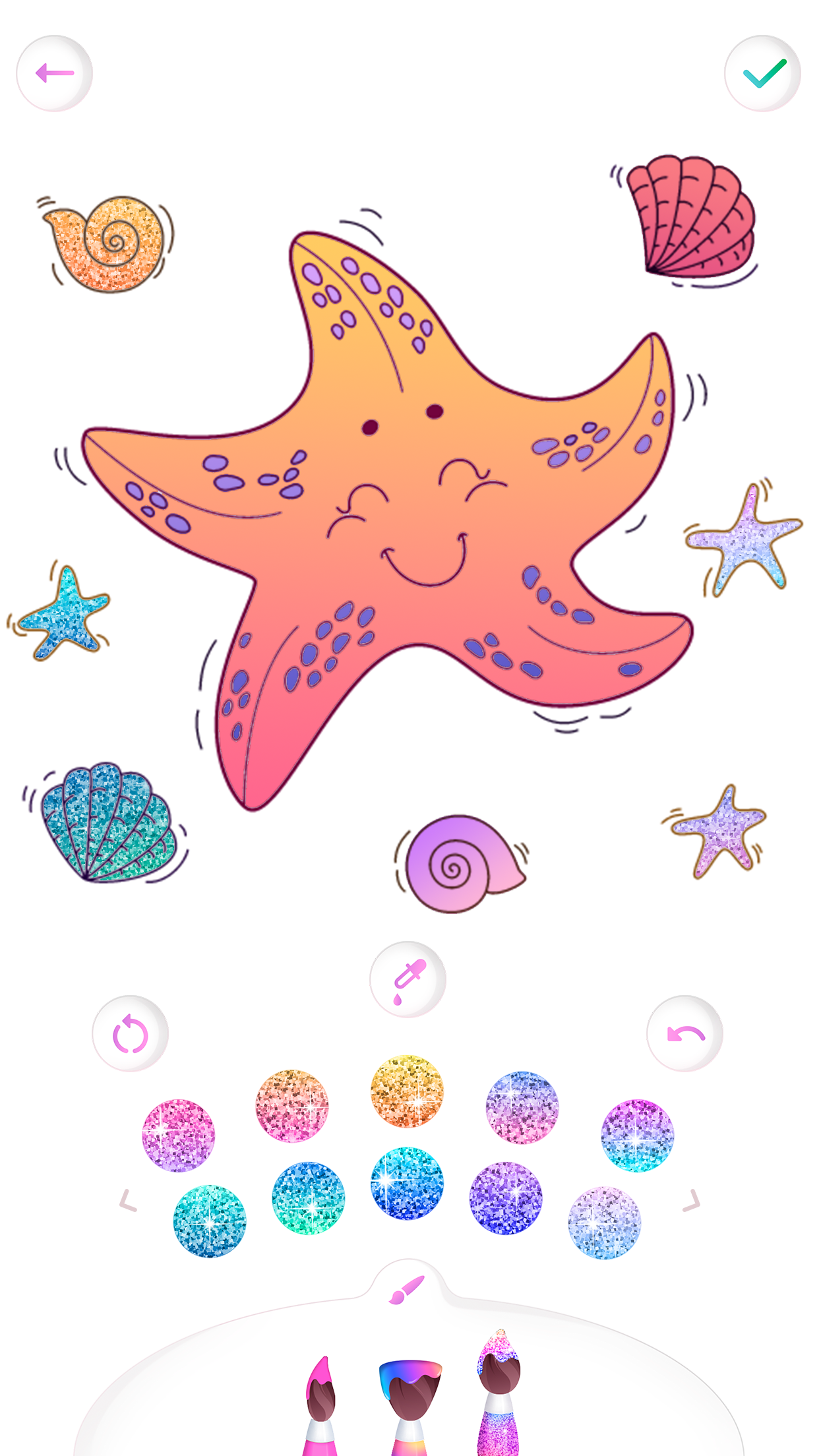
Task: Choose the blue-to-green glitter swatch
Action: point(309,1198)
